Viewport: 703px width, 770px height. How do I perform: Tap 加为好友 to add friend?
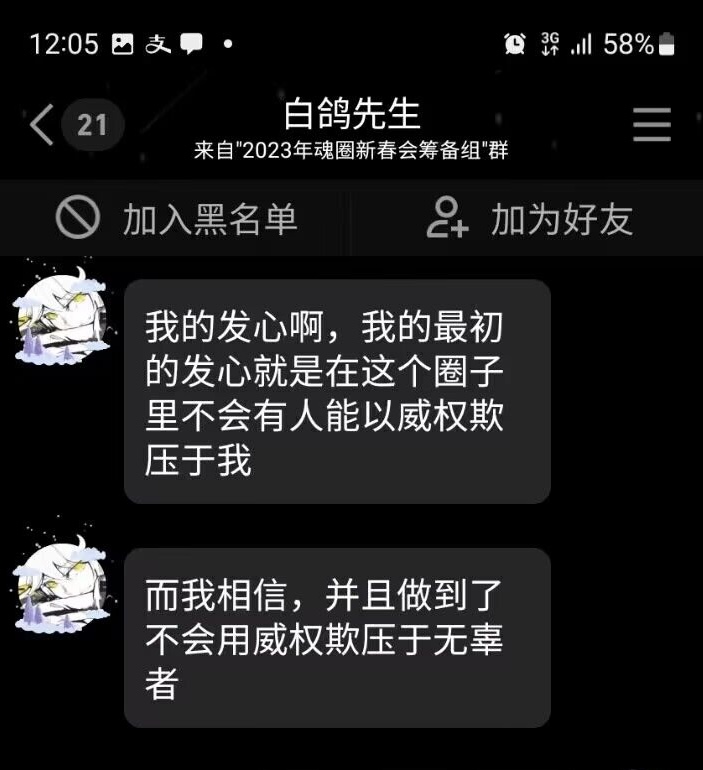pos(529,218)
